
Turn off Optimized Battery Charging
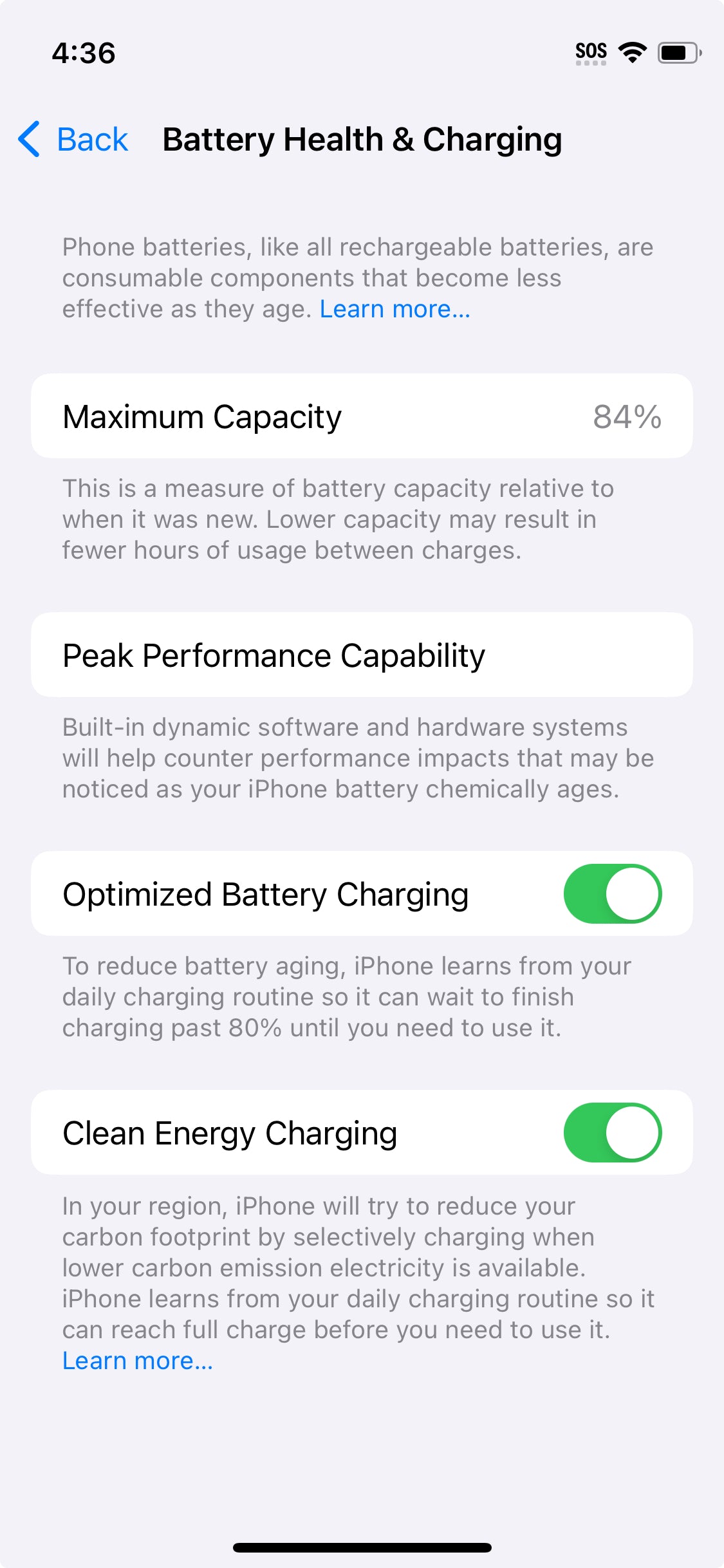pos(612,893)
